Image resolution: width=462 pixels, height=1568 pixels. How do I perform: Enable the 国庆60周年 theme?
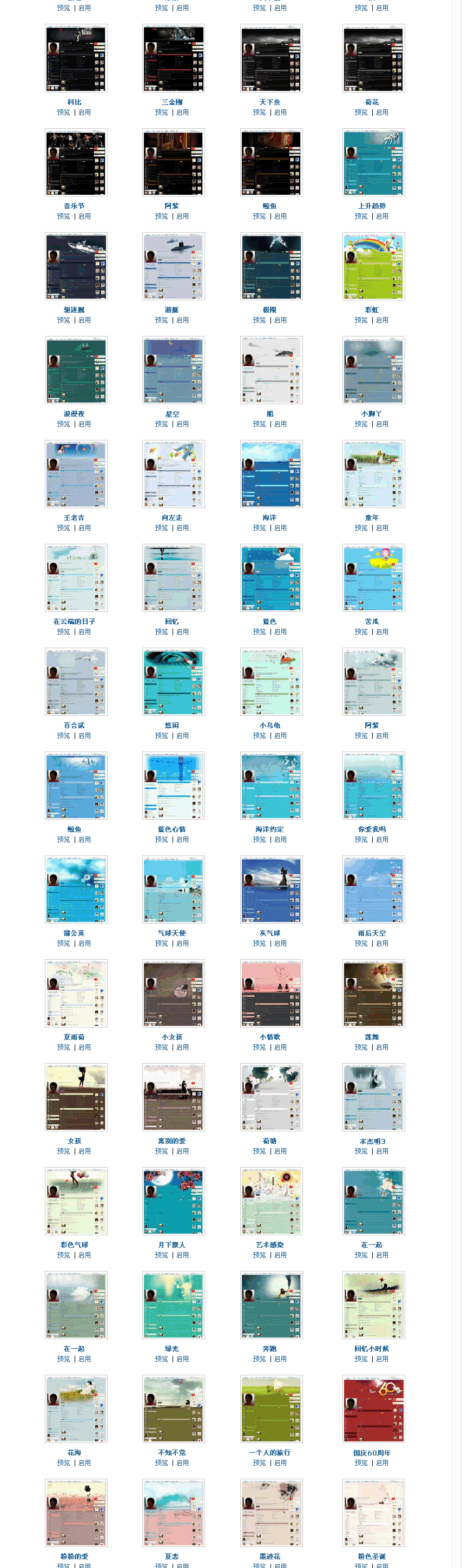382,1462
